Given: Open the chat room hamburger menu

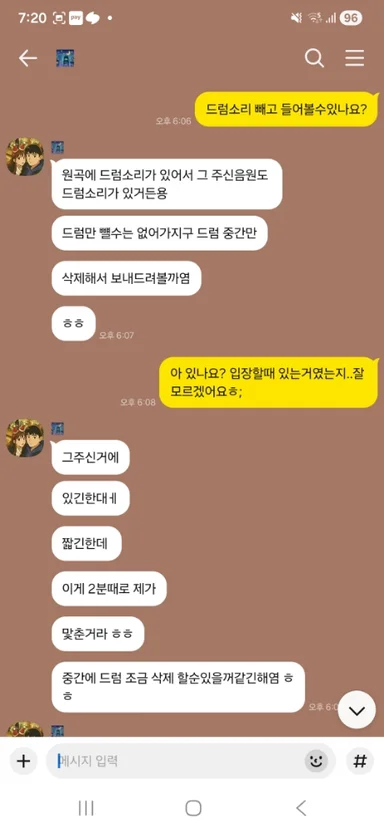Looking at the screenshot, I should (x=354, y=58).
